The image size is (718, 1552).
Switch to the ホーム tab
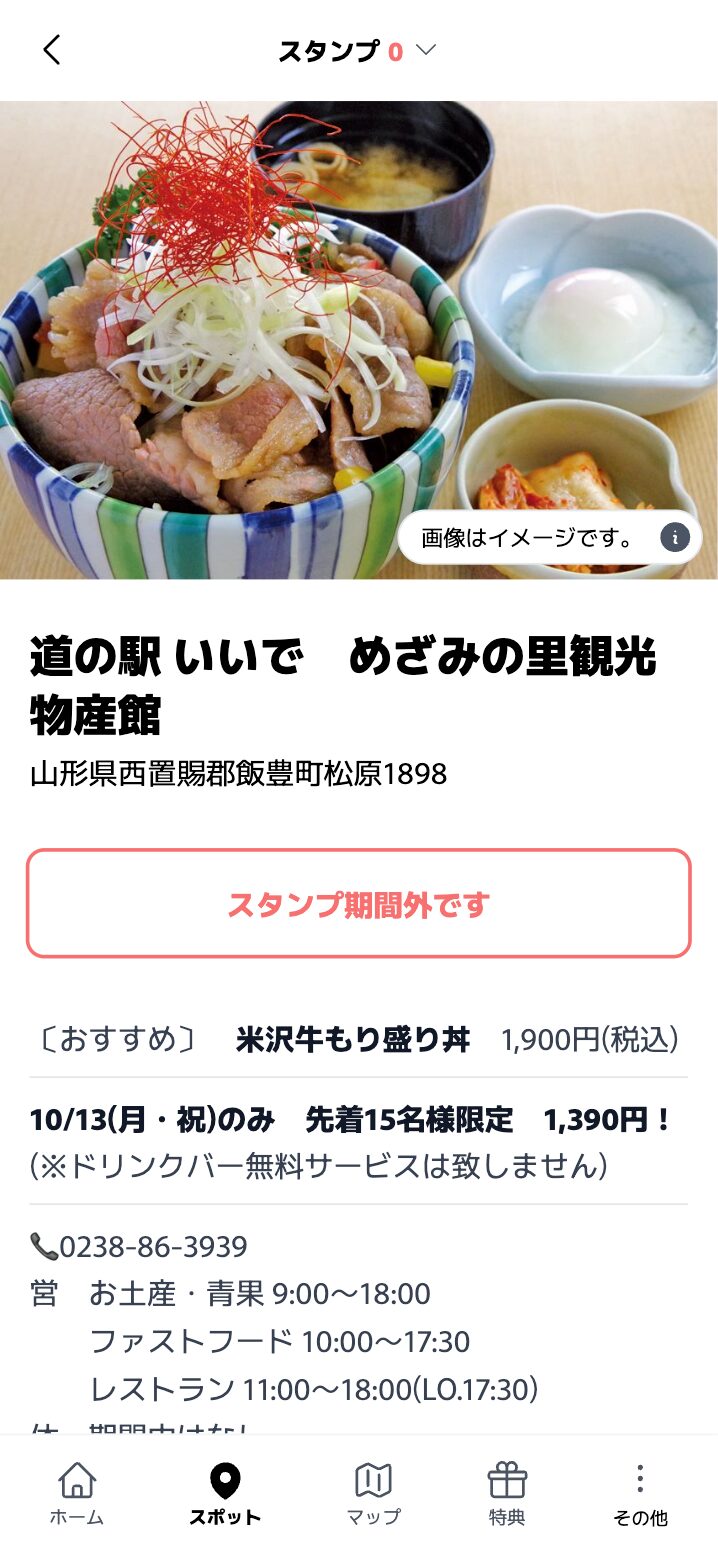pyautogui.click(x=77, y=1494)
